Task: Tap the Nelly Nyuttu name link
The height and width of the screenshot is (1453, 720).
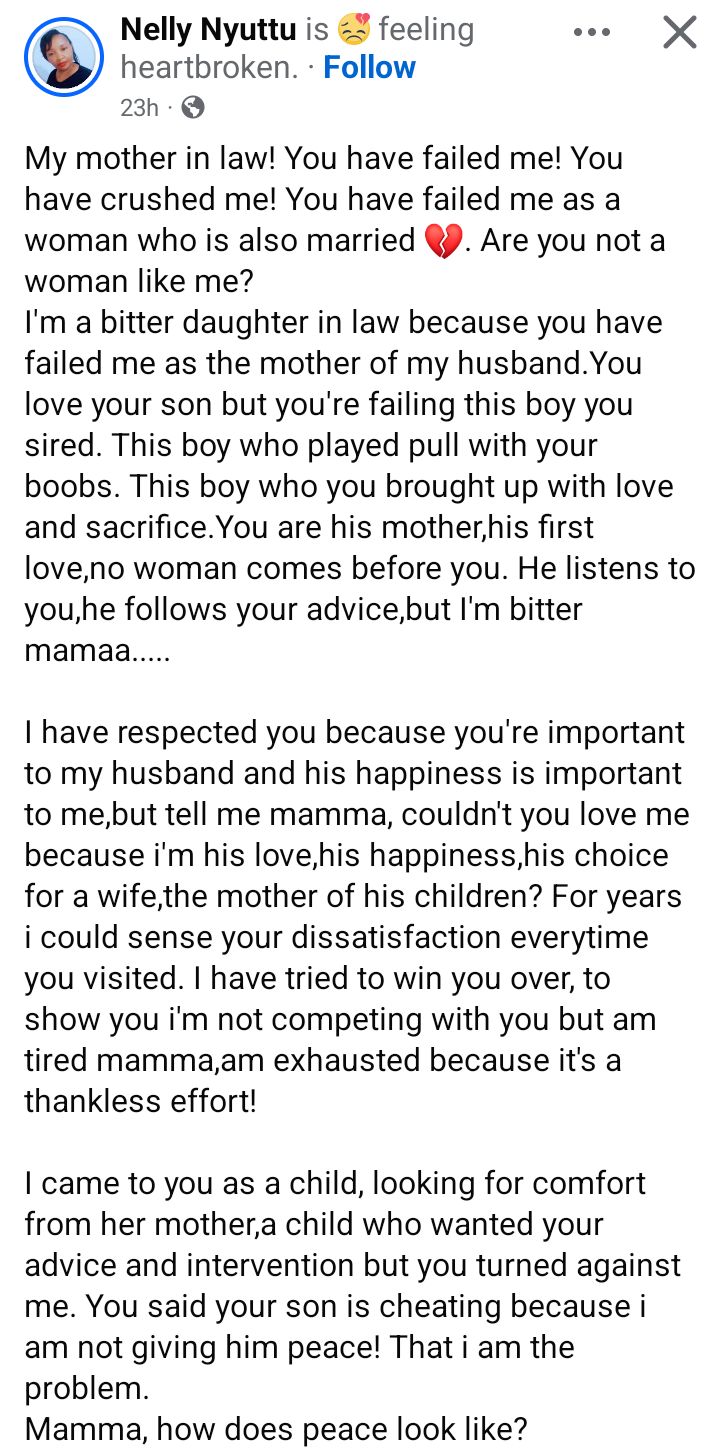Action: click(x=209, y=30)
